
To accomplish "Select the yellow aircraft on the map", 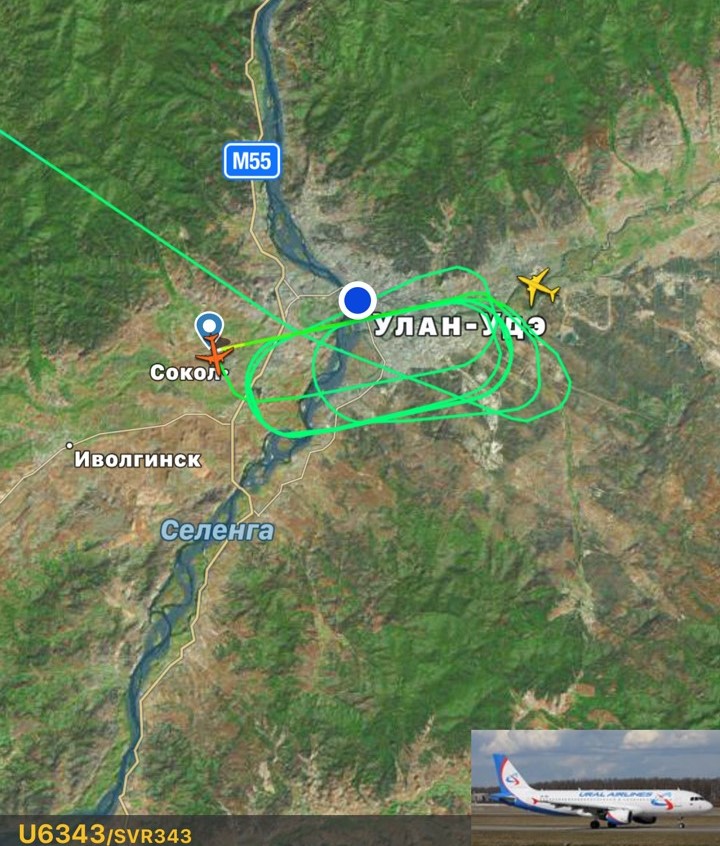I will [538, 286].
